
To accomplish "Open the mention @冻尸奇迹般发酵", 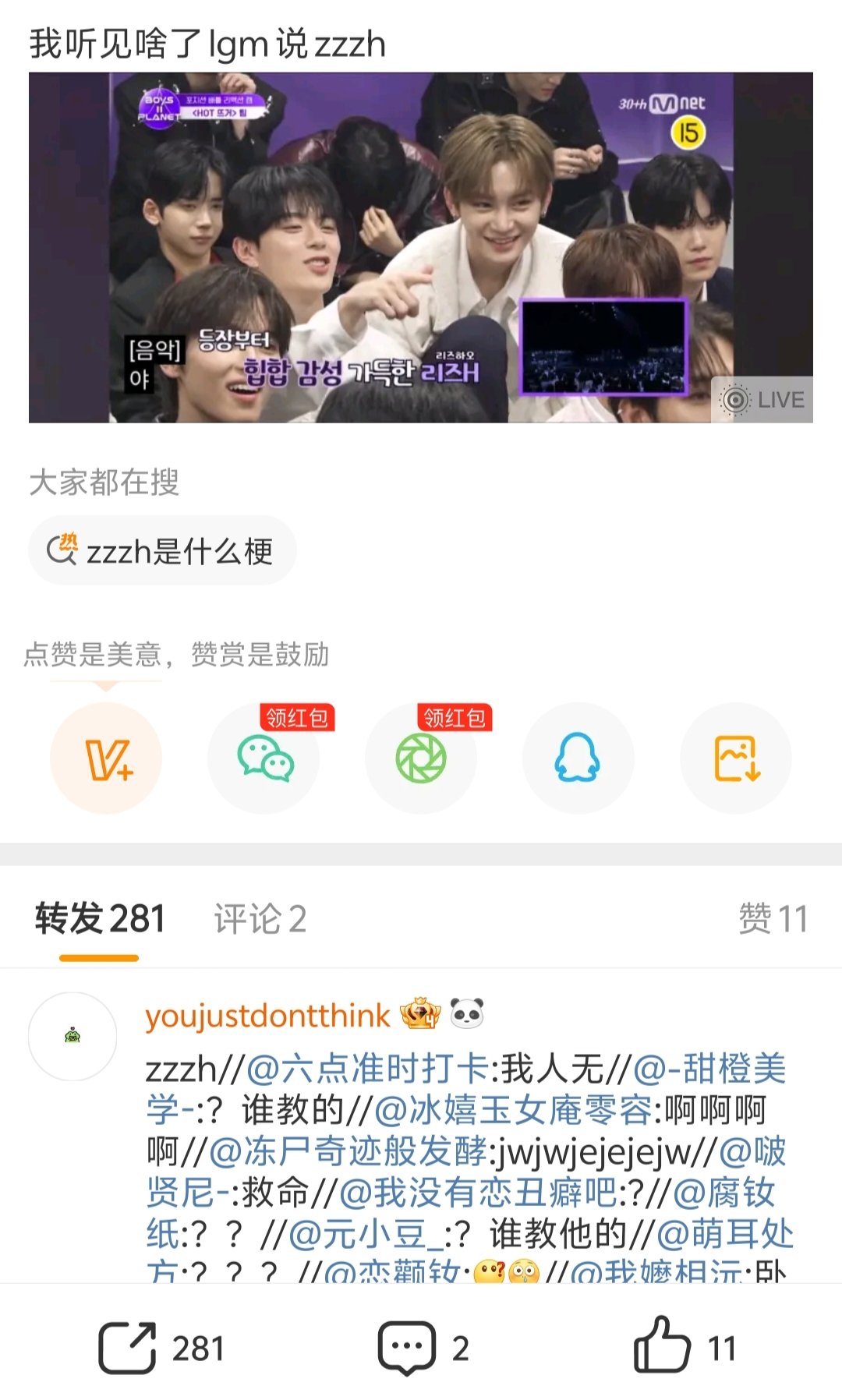I will tap(348, 1151).
